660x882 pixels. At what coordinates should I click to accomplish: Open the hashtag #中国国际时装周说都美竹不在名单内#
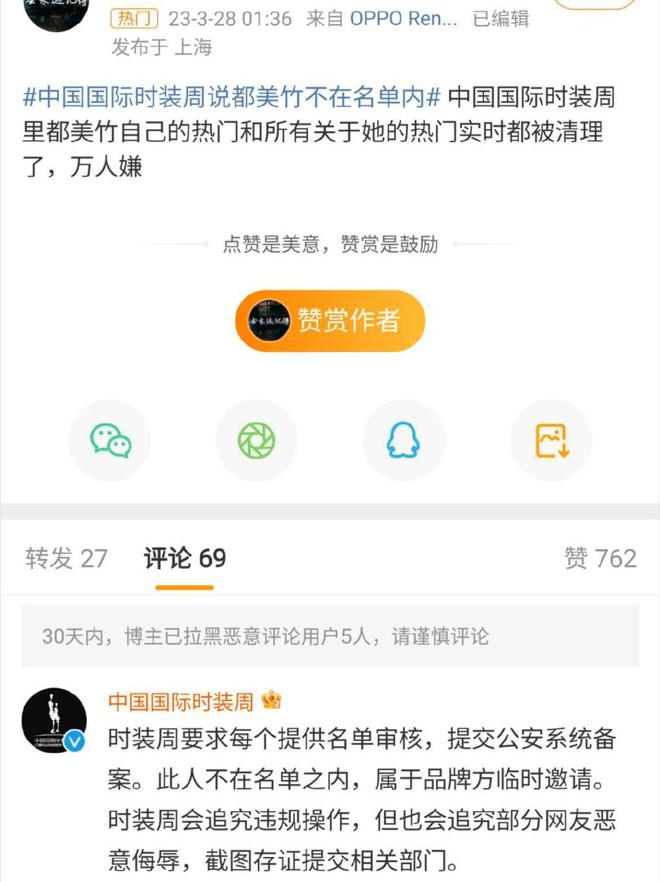[232, 98]
